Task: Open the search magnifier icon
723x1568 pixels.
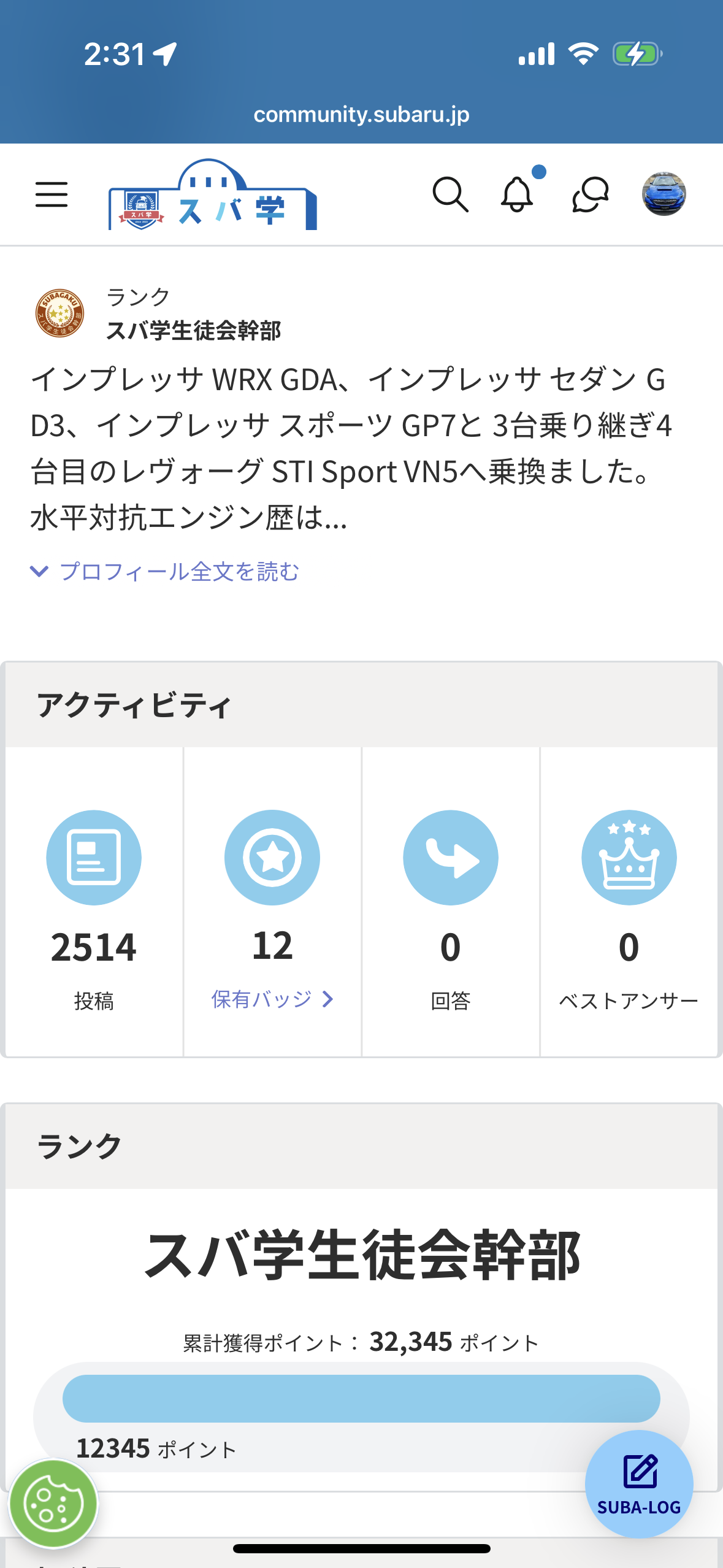Action: (x=451, y=194)
